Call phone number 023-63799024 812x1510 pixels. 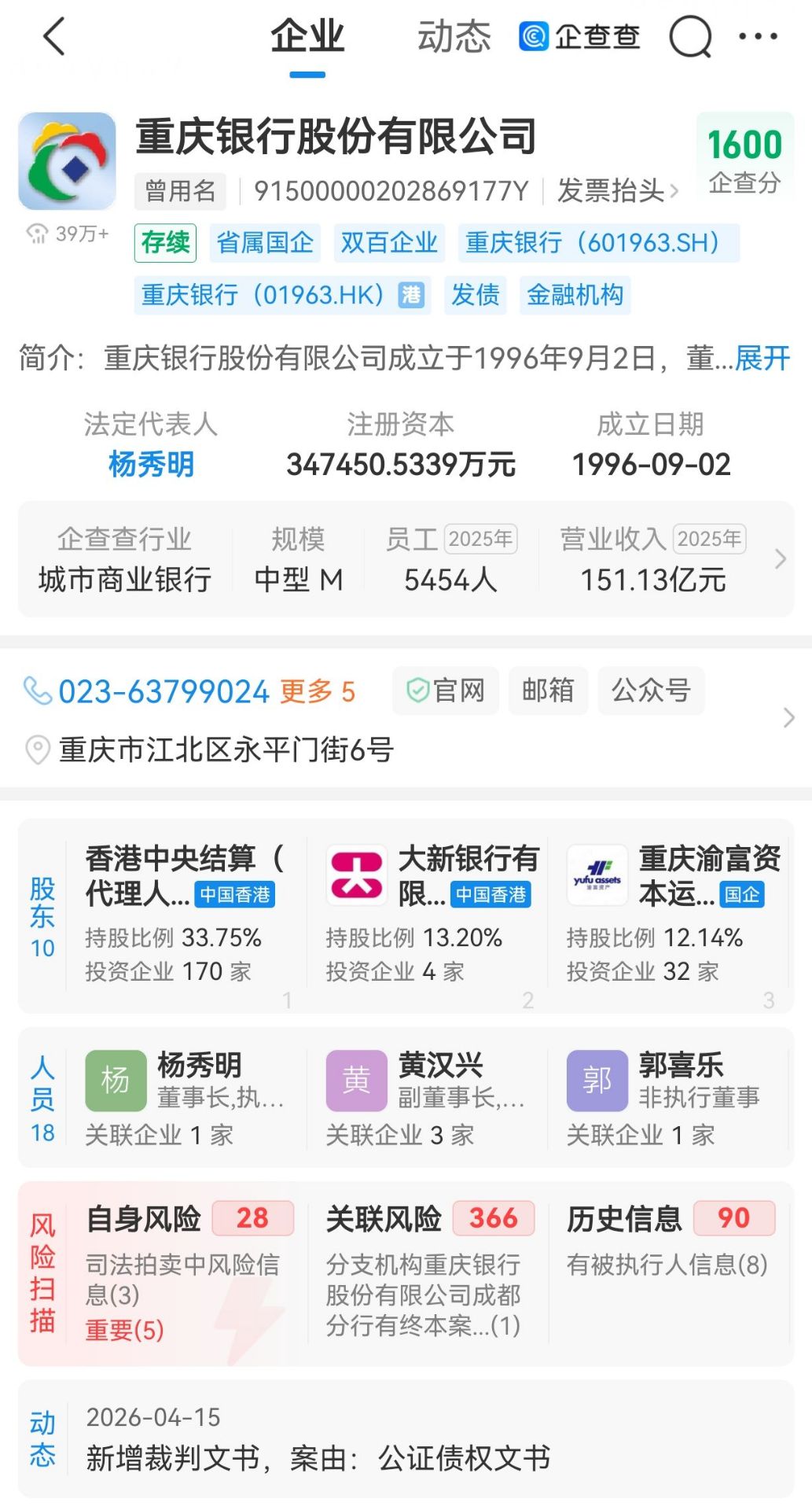164,692
